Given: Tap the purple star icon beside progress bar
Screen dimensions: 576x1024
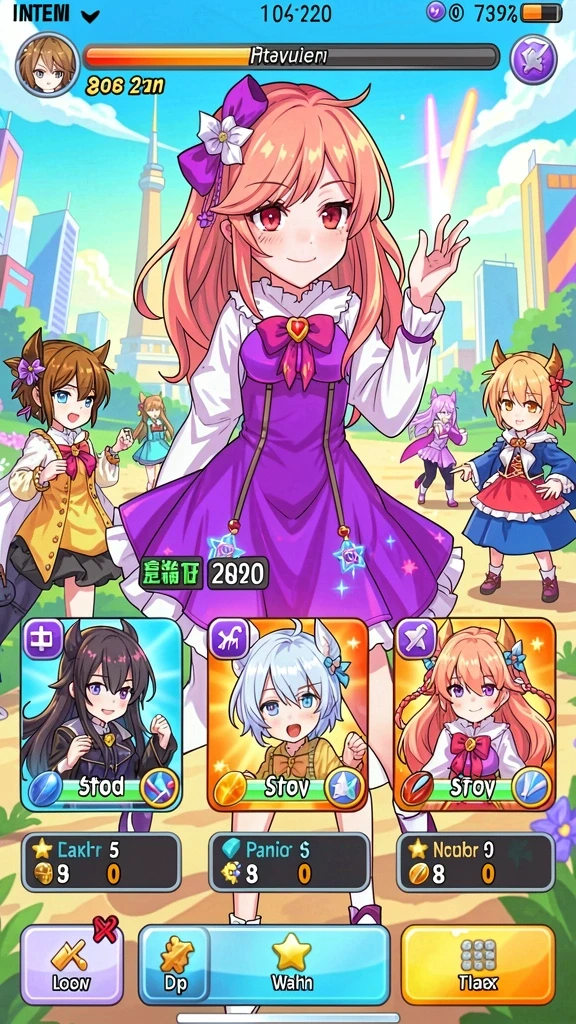Looking at the screenshot, I should click(x=533, y=59).
